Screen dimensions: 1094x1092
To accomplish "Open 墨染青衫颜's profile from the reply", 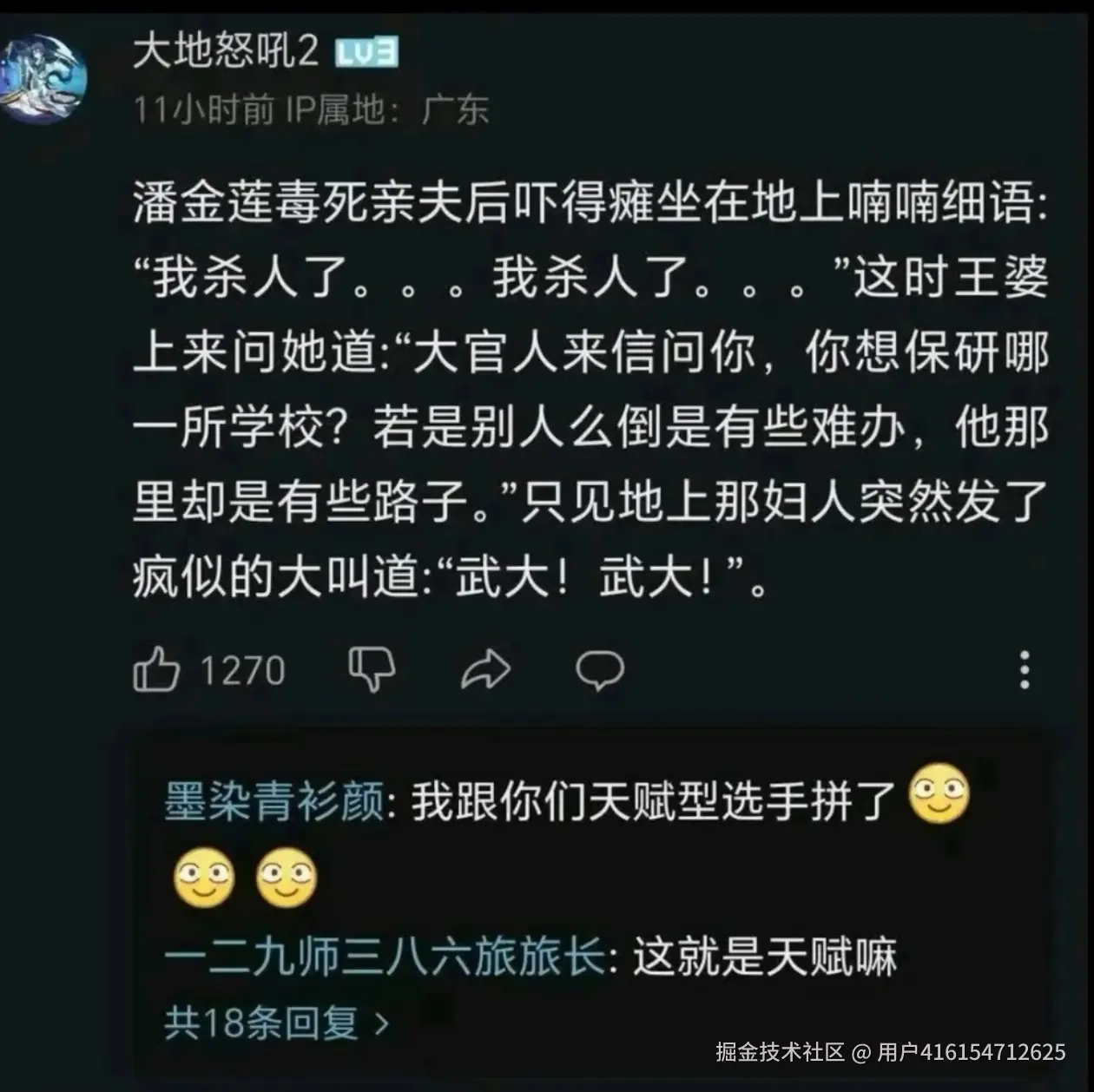I will 273,800.
